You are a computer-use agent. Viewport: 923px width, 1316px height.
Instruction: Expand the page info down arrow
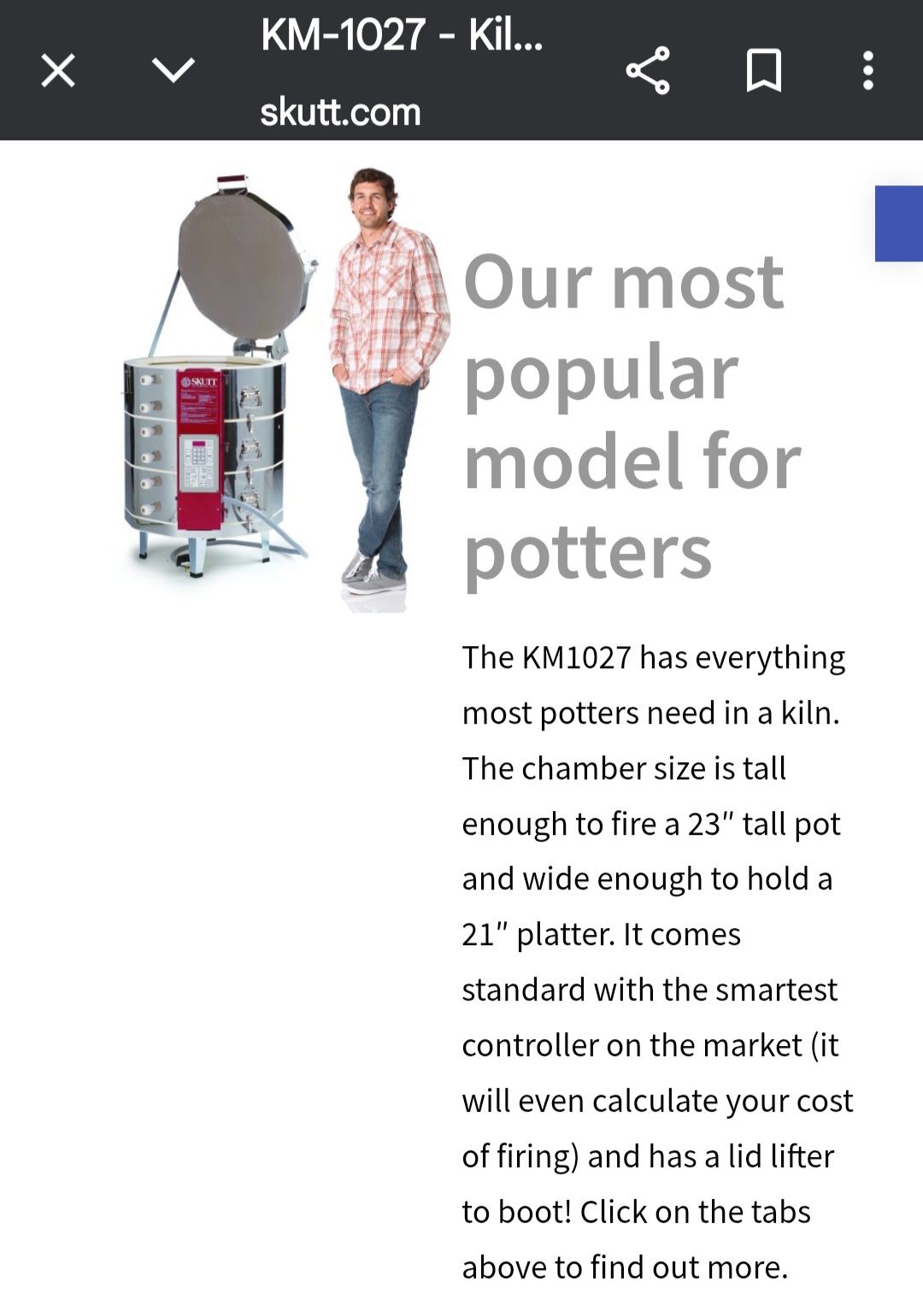coord(173,70)
